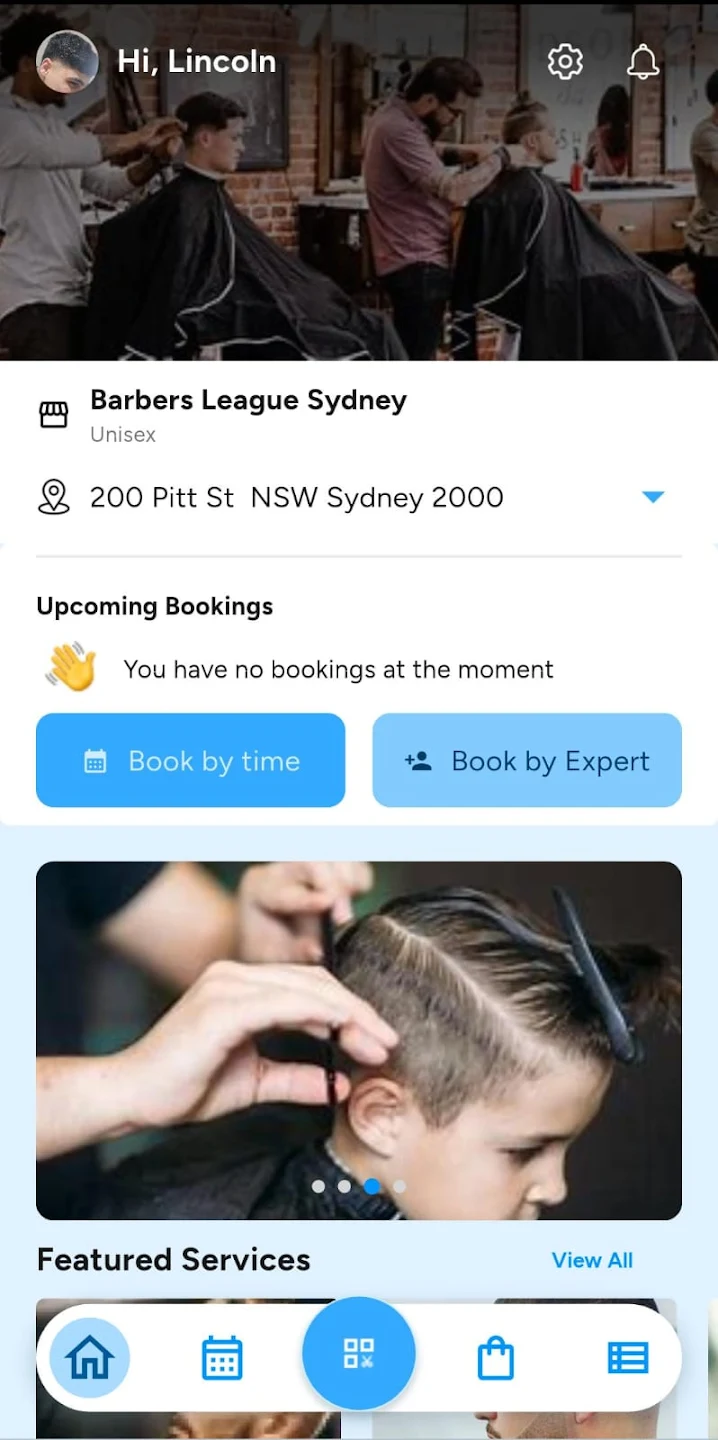View All featured services

click(x=592, y=1260)
